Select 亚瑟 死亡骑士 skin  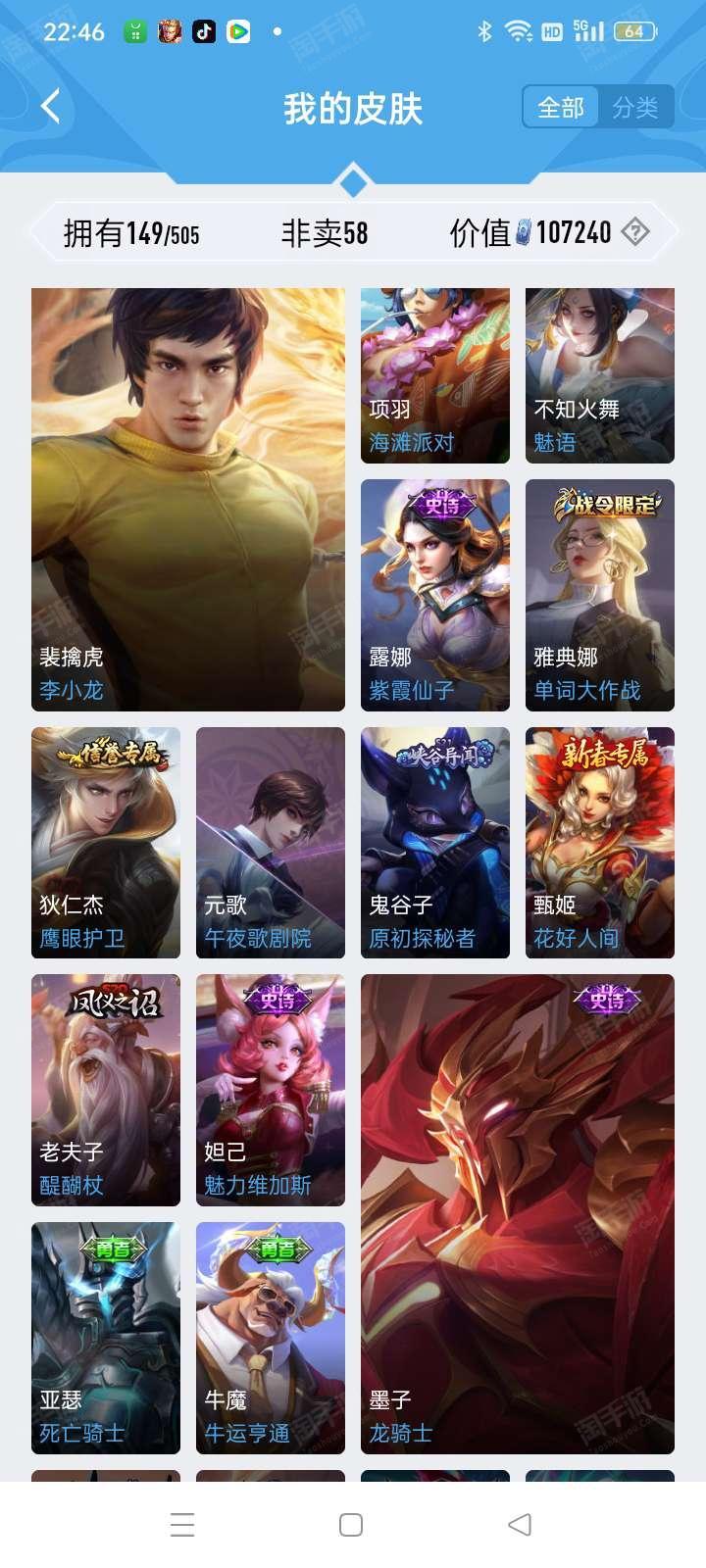106,1338
